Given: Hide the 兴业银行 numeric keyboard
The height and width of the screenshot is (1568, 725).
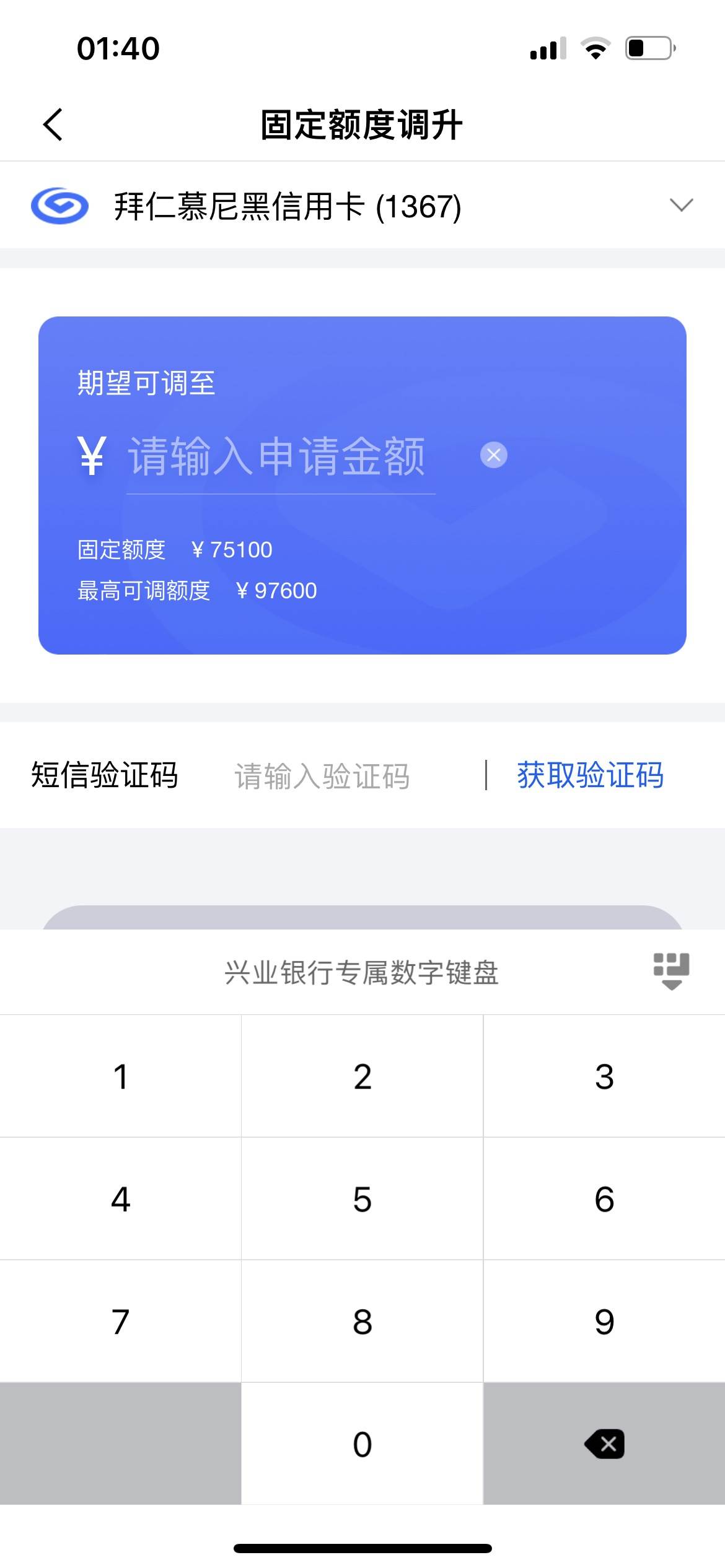Looking at the screenshot, I should click(x=672, y=972).
